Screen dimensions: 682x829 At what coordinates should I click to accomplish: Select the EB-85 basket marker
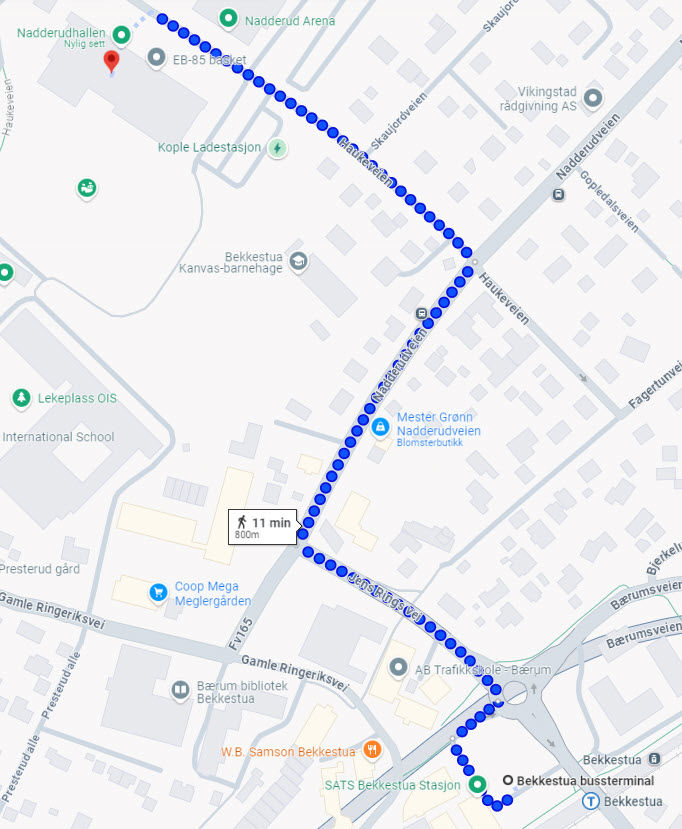pos(156,57)
